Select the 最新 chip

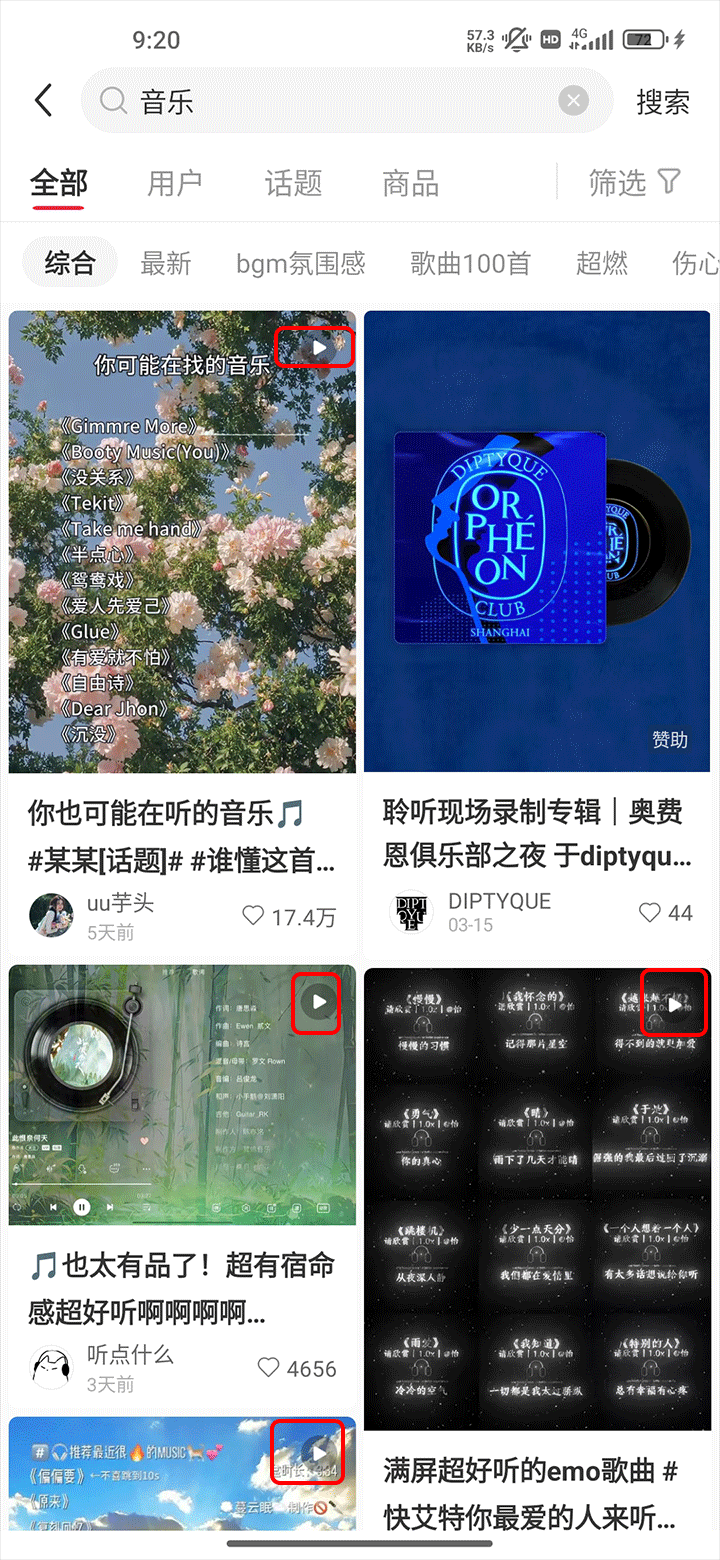coord(165,263)
